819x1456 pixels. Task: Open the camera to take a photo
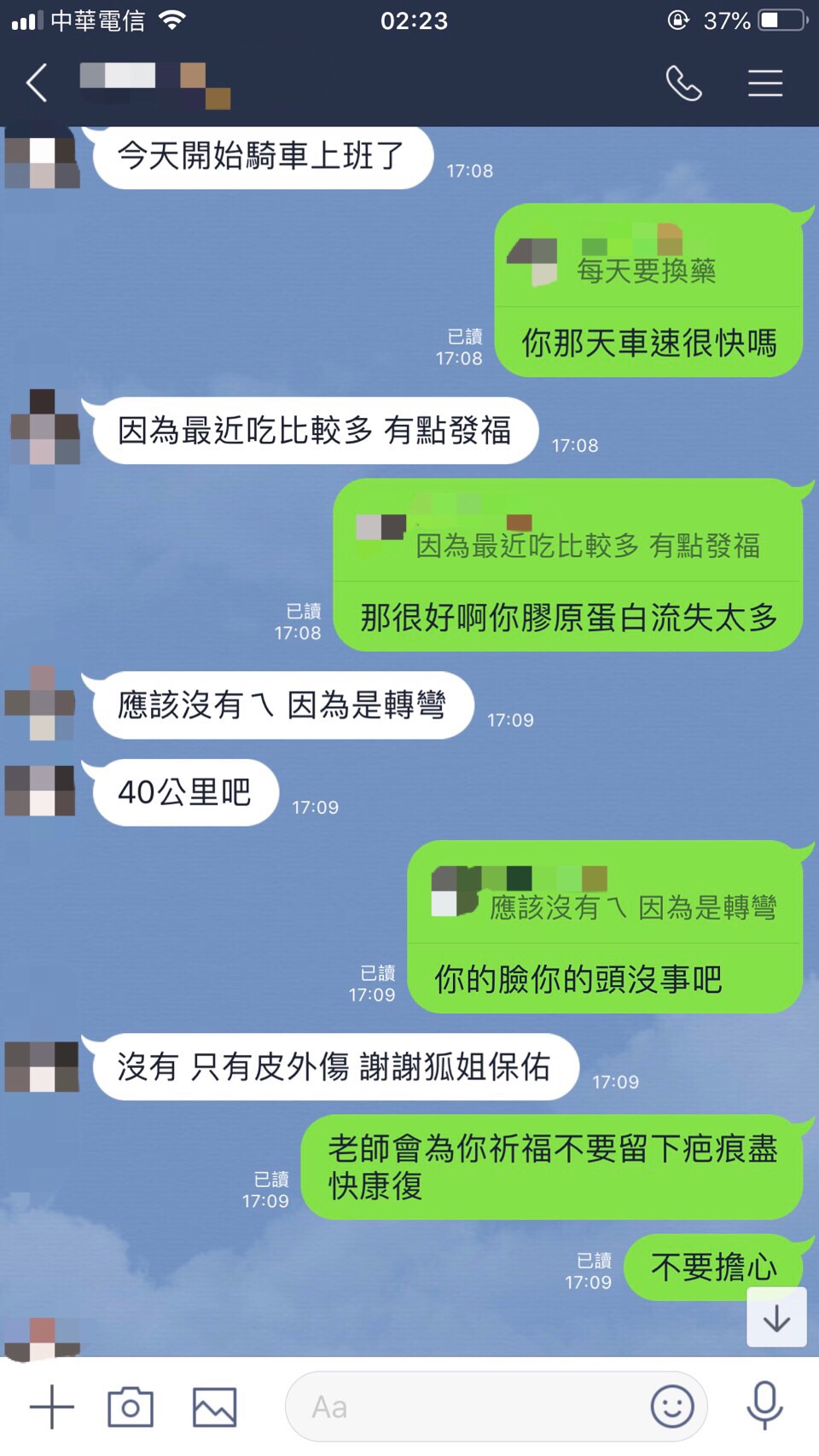131,1407
